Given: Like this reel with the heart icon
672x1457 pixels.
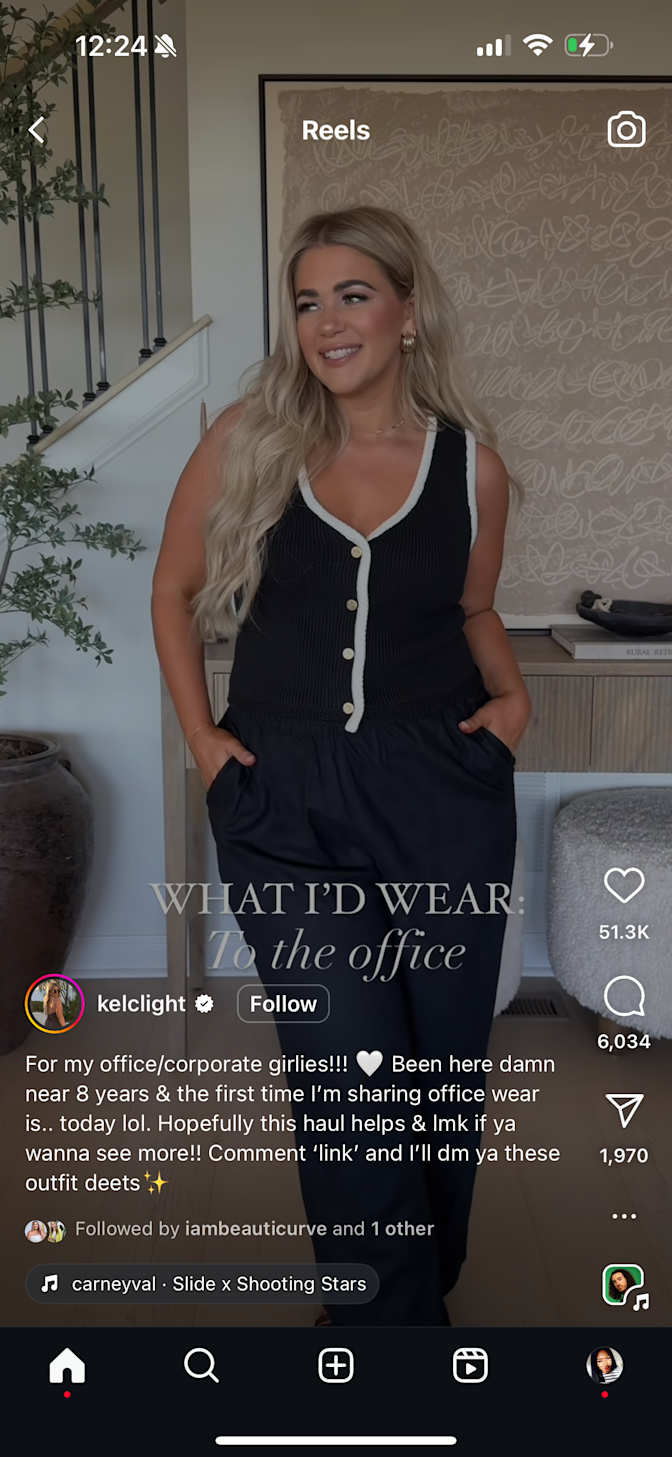Looking at the screenshot, I should (x=624, y=886).
